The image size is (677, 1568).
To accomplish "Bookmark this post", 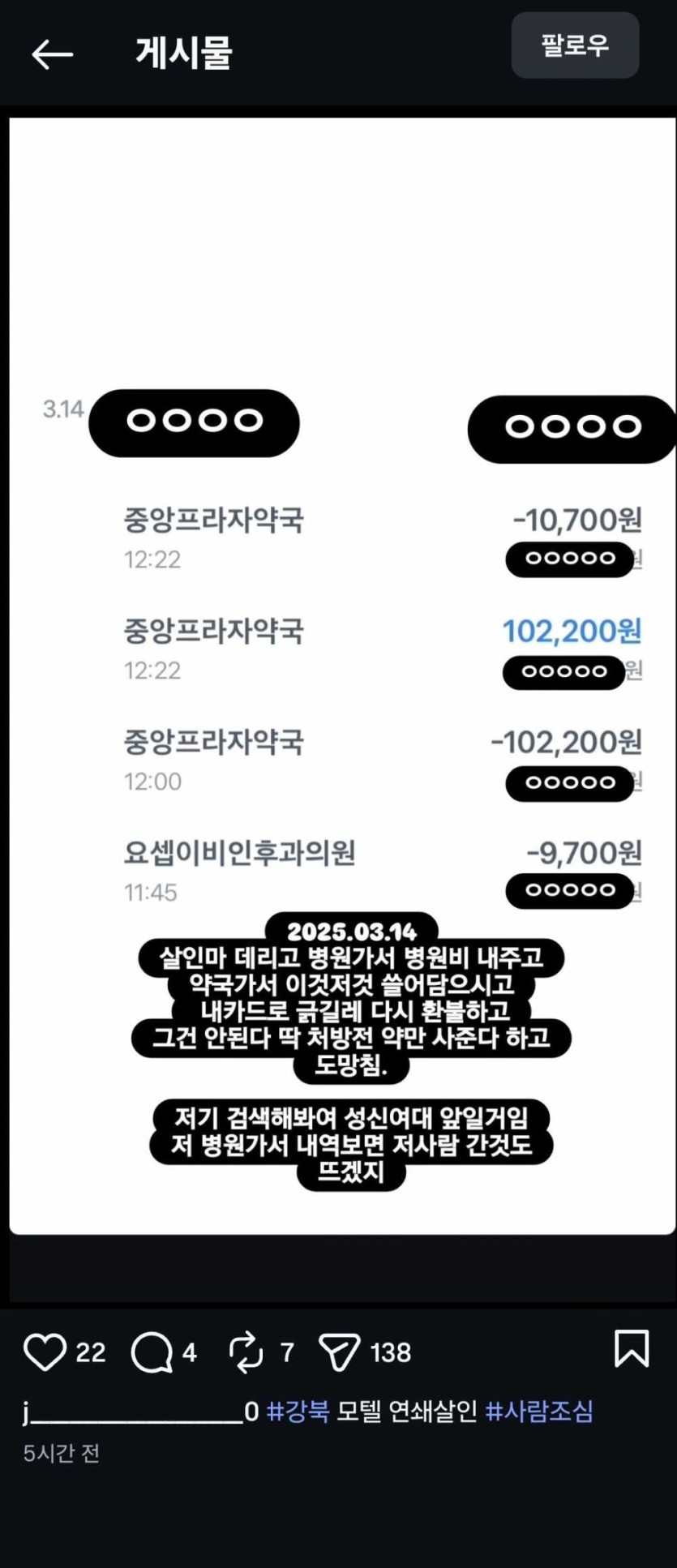I will (631, 1348).
